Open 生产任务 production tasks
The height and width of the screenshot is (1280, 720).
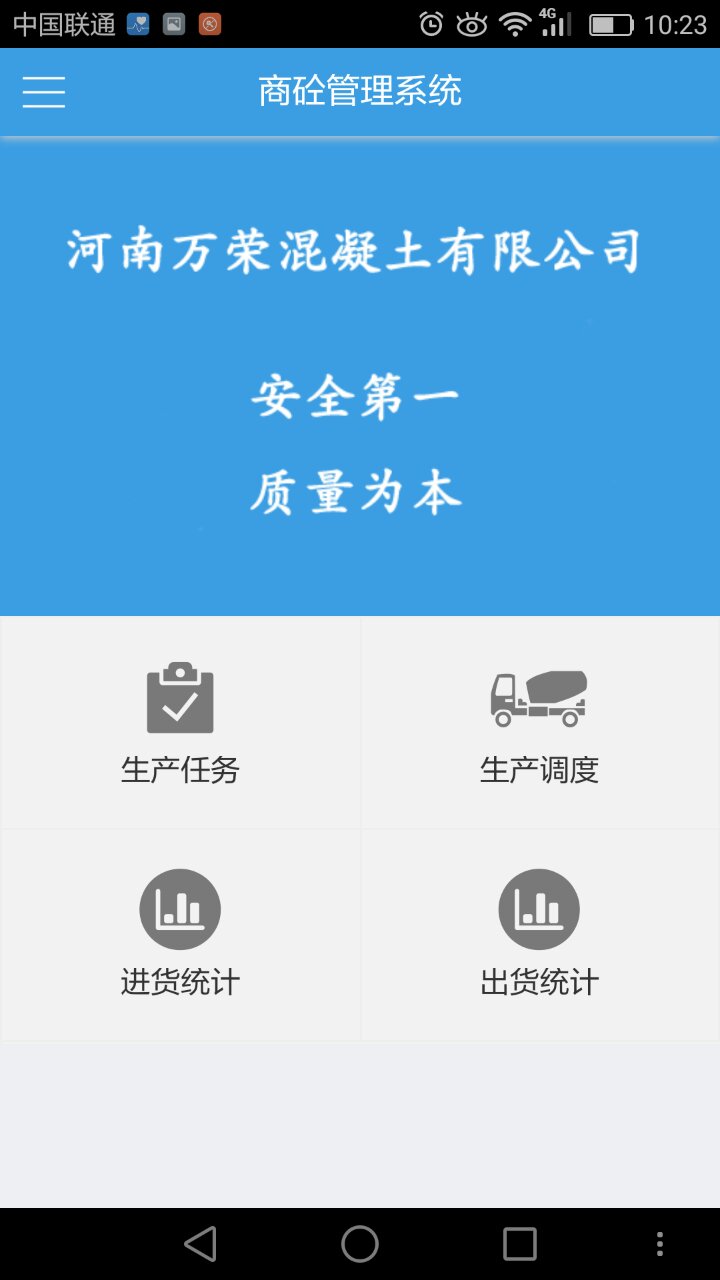pos(180,723)
